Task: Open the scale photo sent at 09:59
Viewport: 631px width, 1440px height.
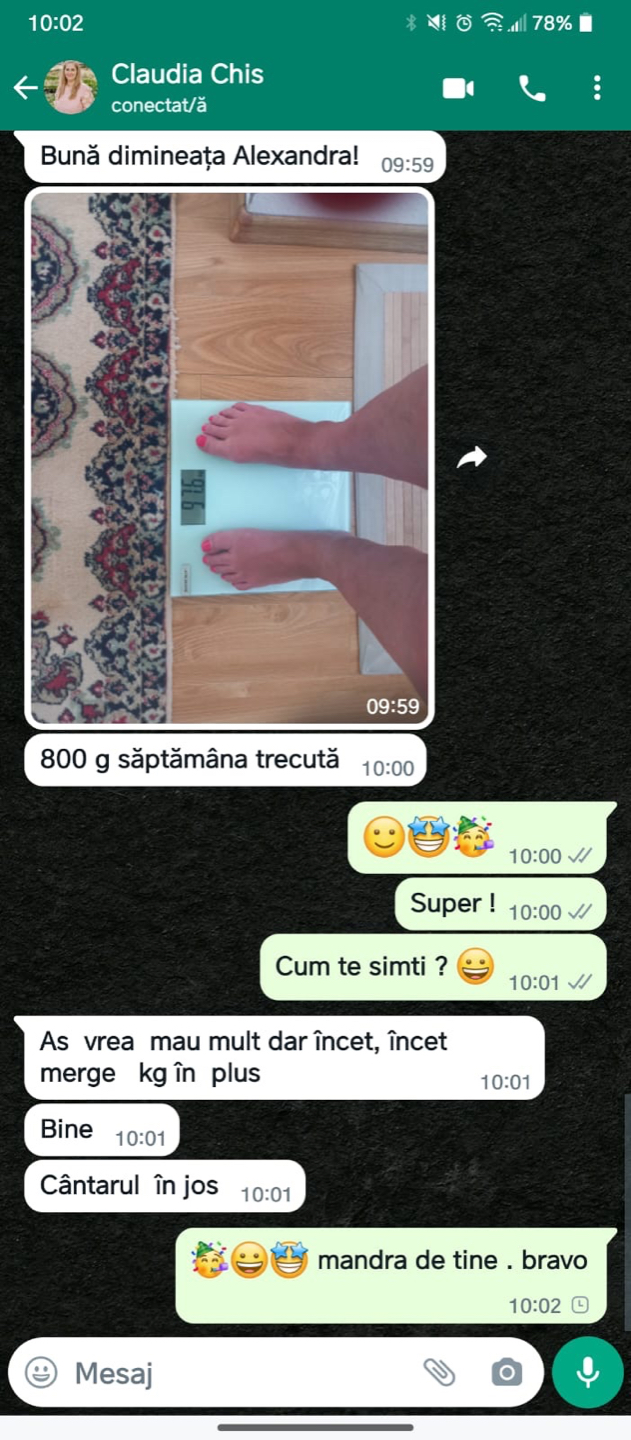Action: (x=230, y=457)
